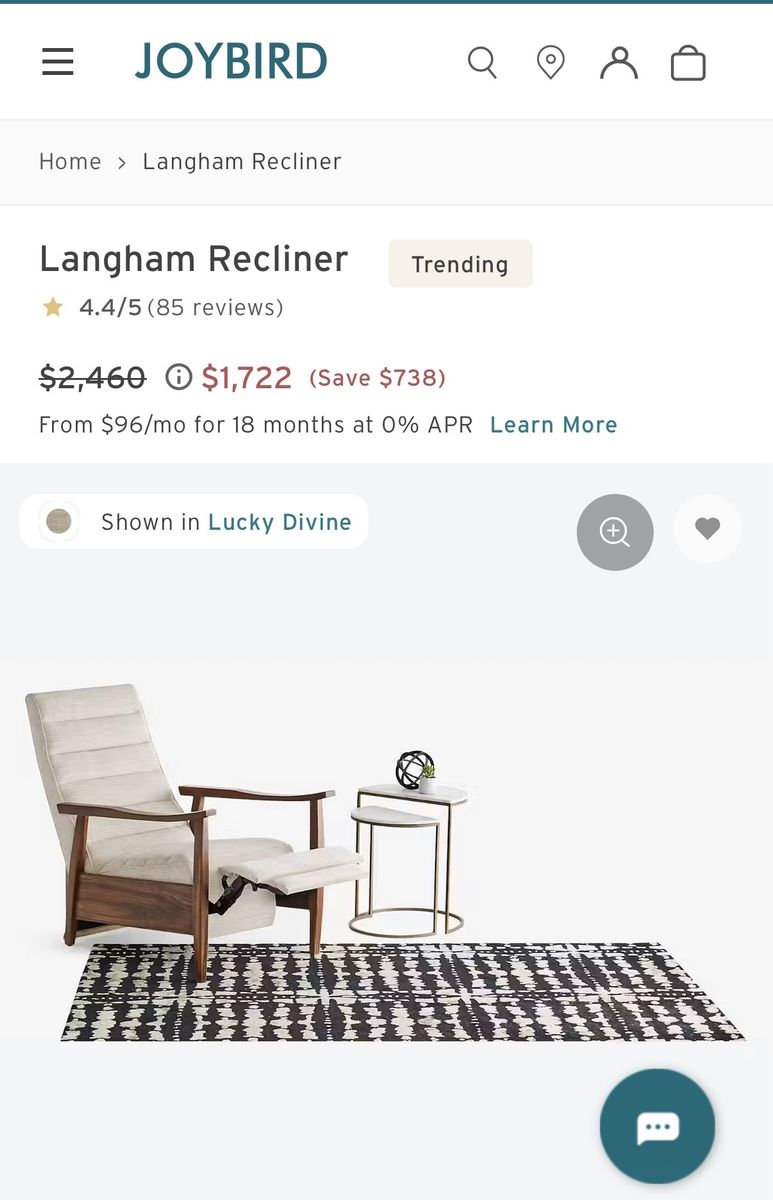773x1200 pixels.
Task: Tap Learn More about financing
Action: (553, 425)
